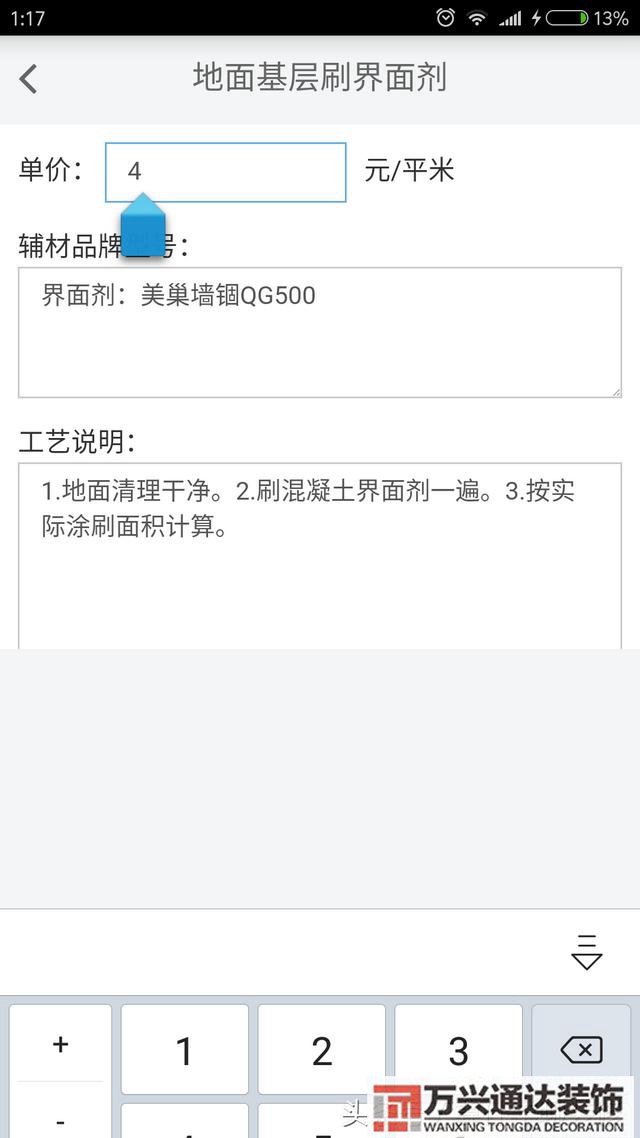Go back from 地面基层刷界面剂 page
Screen dimensions: 640x1138
click(x=29, y=78)
